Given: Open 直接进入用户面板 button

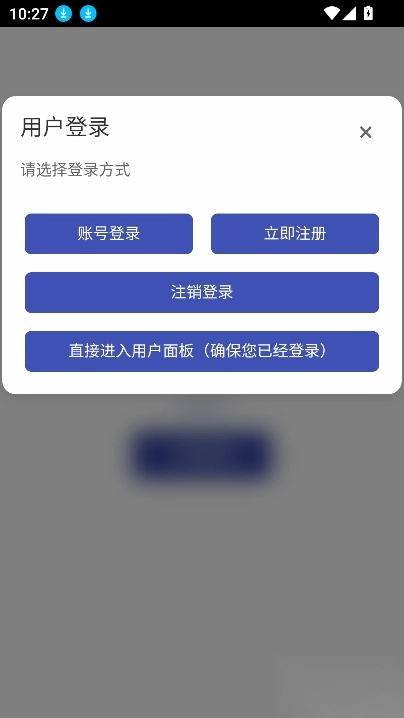Looking at the screenshot, I should 202,351.
